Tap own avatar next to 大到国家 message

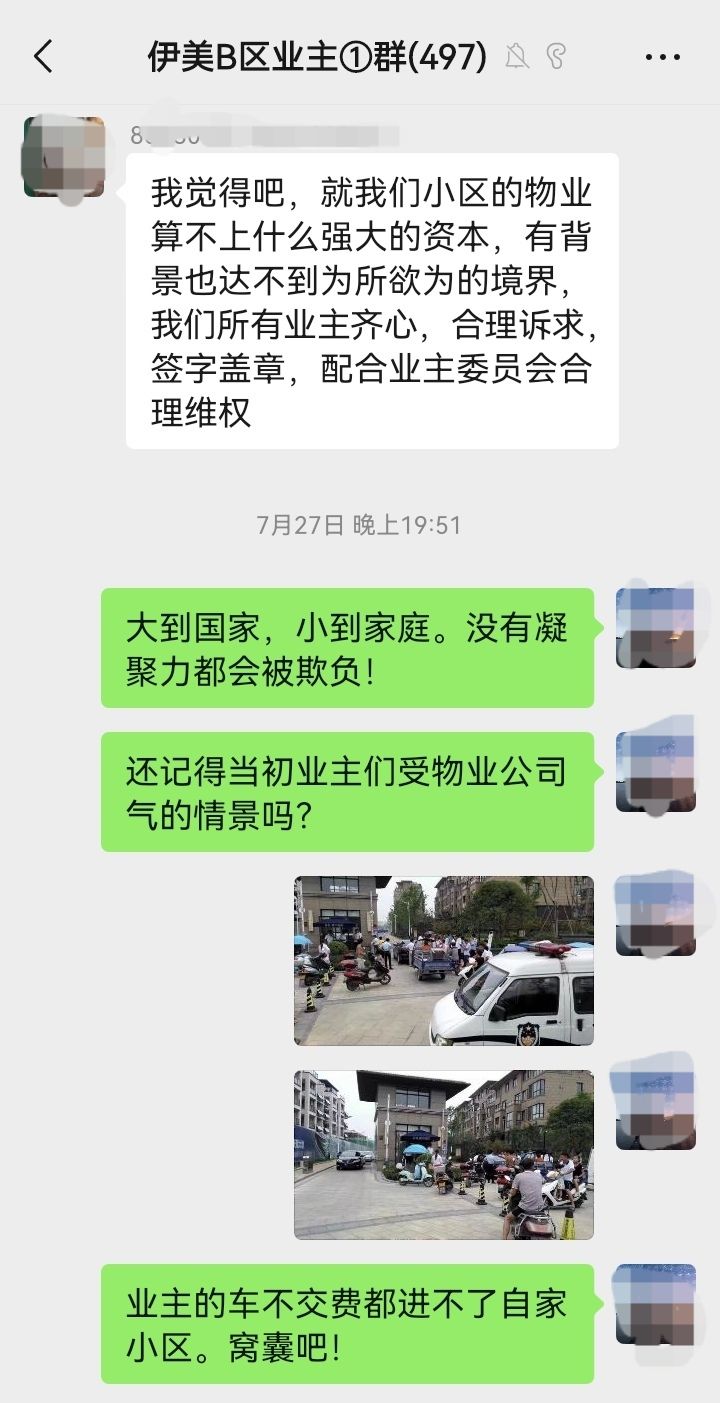tap(655, 627)
